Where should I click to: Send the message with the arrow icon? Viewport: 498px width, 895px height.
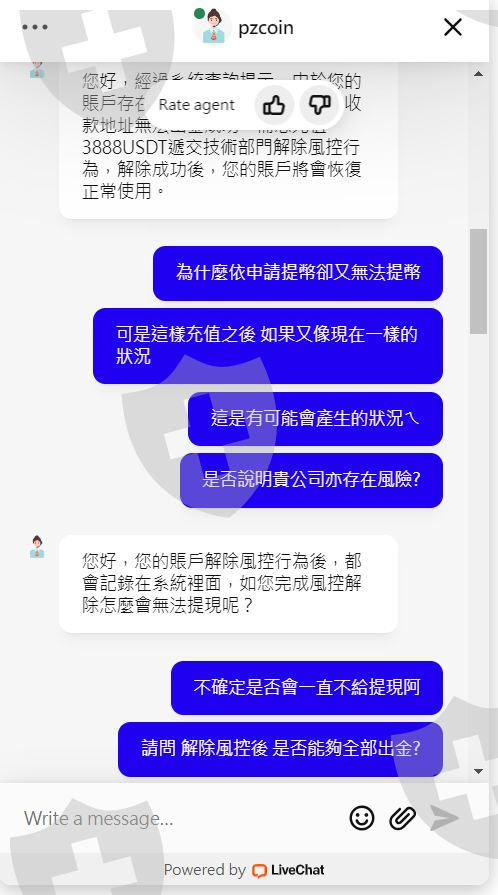coord(444,818)
